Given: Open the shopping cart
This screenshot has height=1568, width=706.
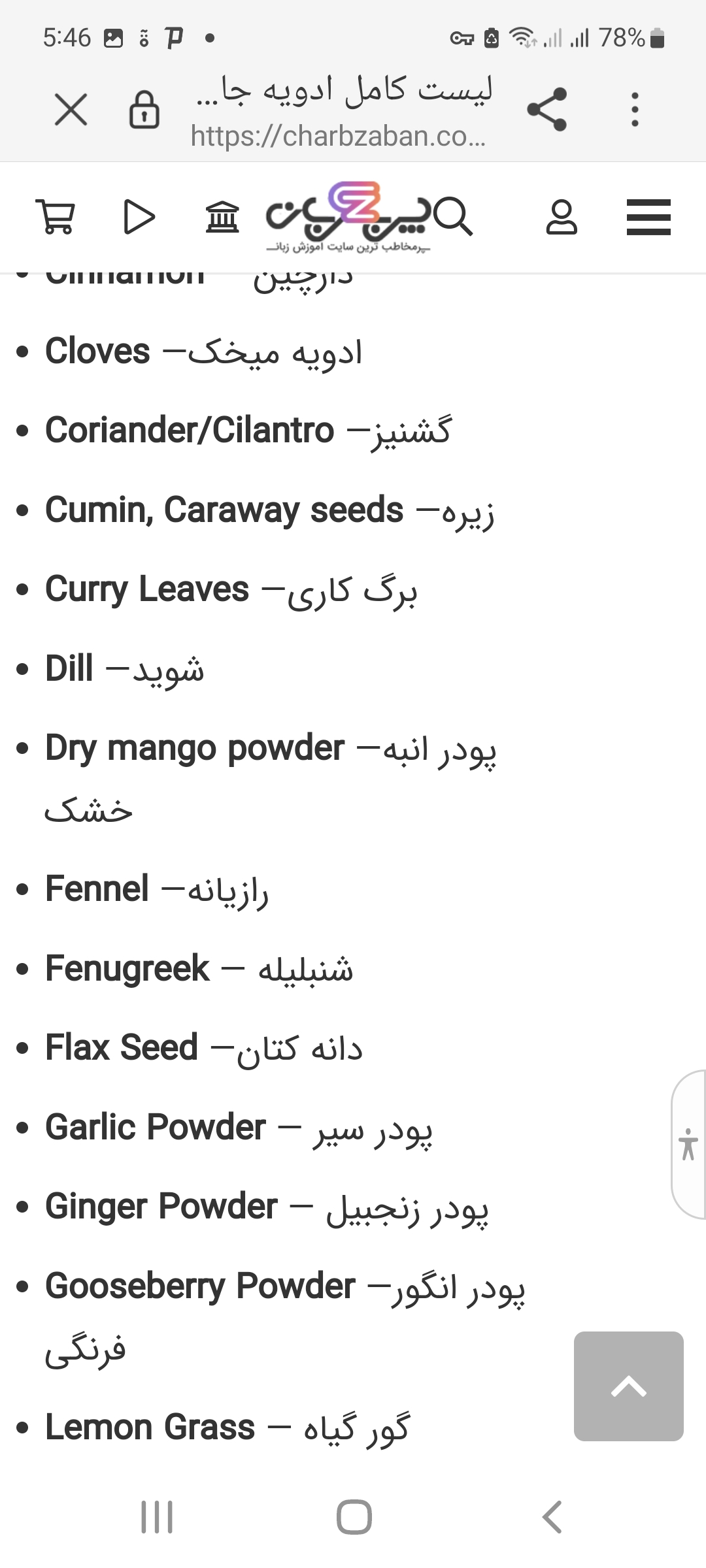Looking at the screenshot, I should (56, 217).
